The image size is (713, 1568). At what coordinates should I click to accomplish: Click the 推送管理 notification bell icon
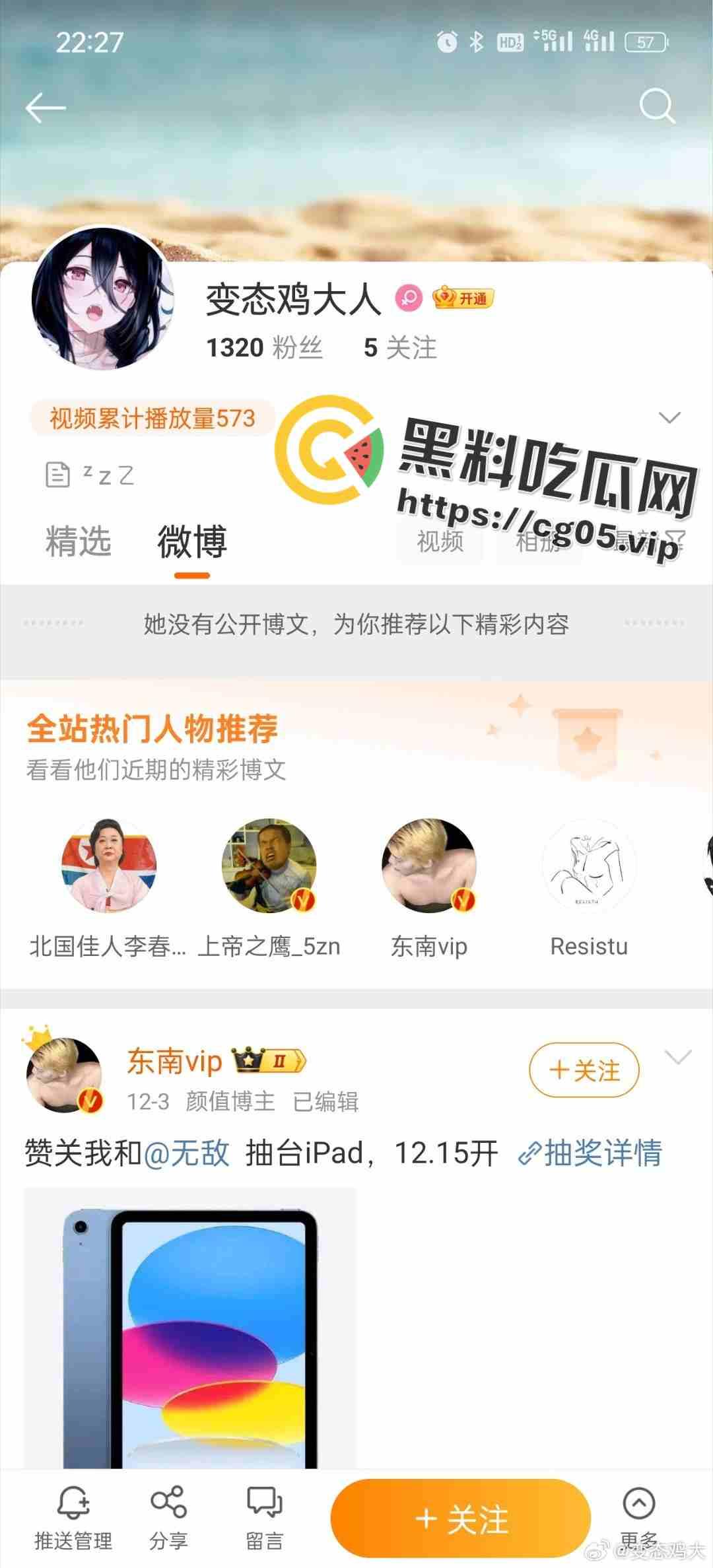(x=74, y=1501)
